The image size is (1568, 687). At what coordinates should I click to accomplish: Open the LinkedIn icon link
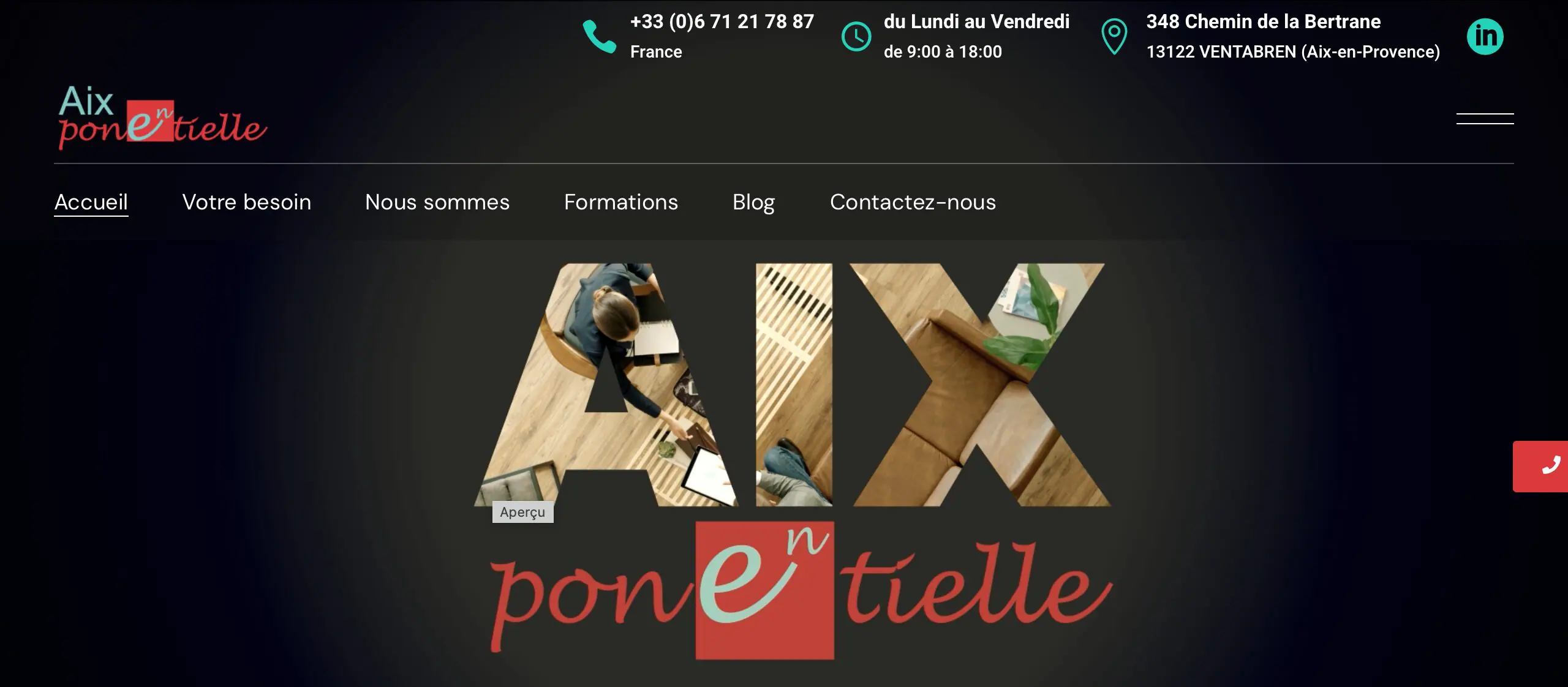point(1485,37)
